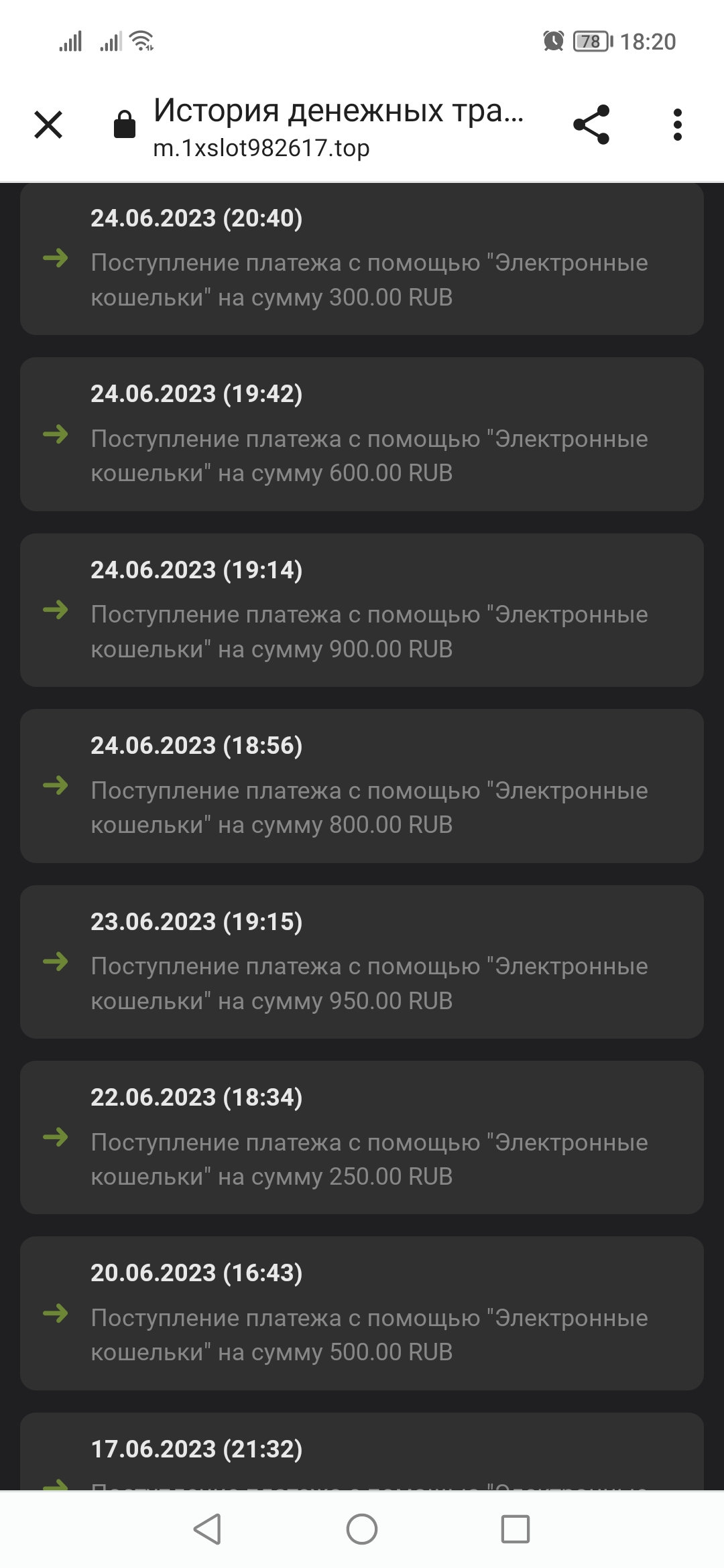This screenshot has height=1568, width=724.
Task: Go to the home screen
Action: point(362,1529)
